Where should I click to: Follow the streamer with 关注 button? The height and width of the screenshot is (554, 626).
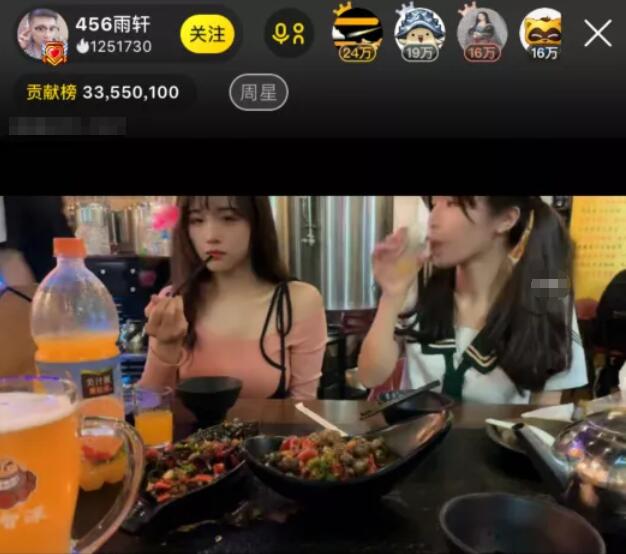(x=207, y=34)
